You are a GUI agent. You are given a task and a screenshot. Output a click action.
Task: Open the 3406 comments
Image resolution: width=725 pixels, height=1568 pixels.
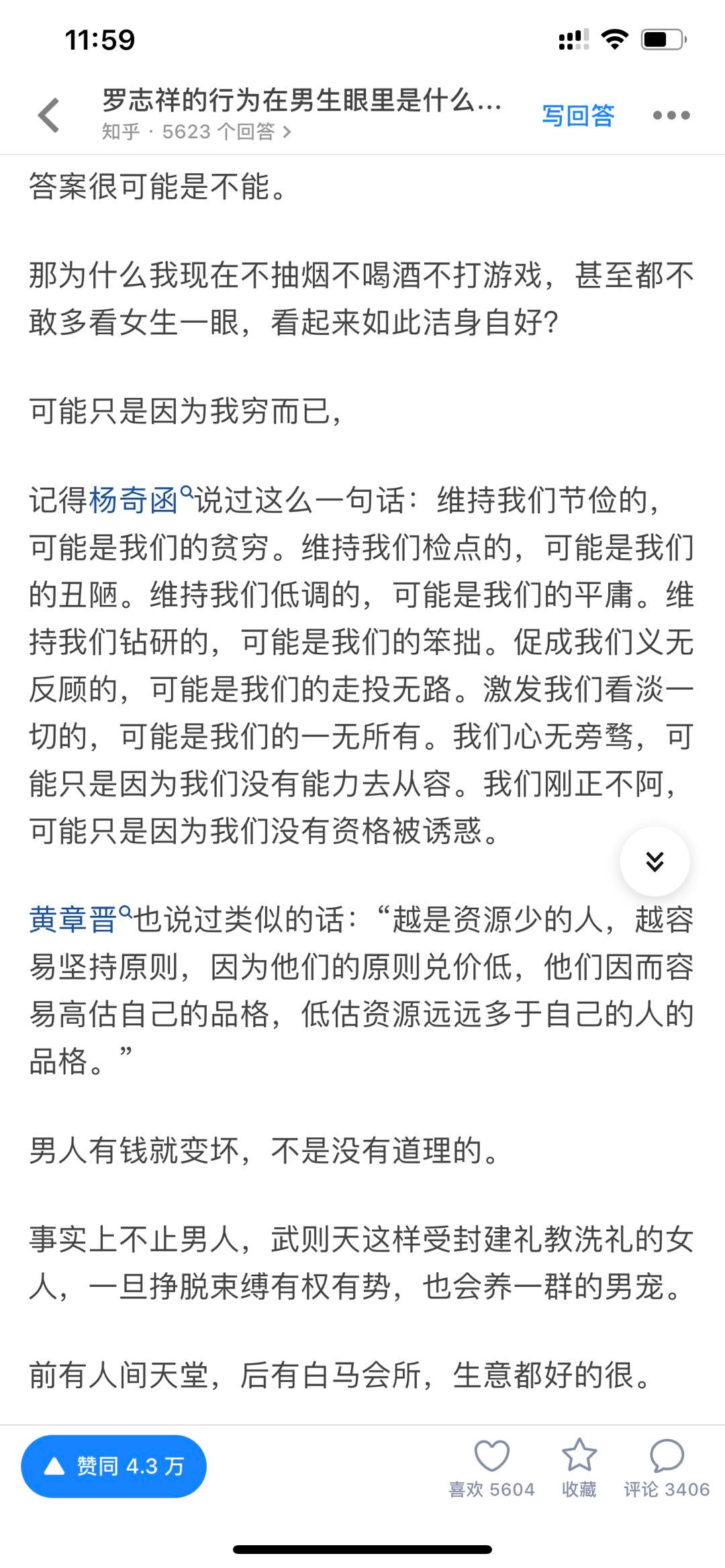pos(666,1467)
